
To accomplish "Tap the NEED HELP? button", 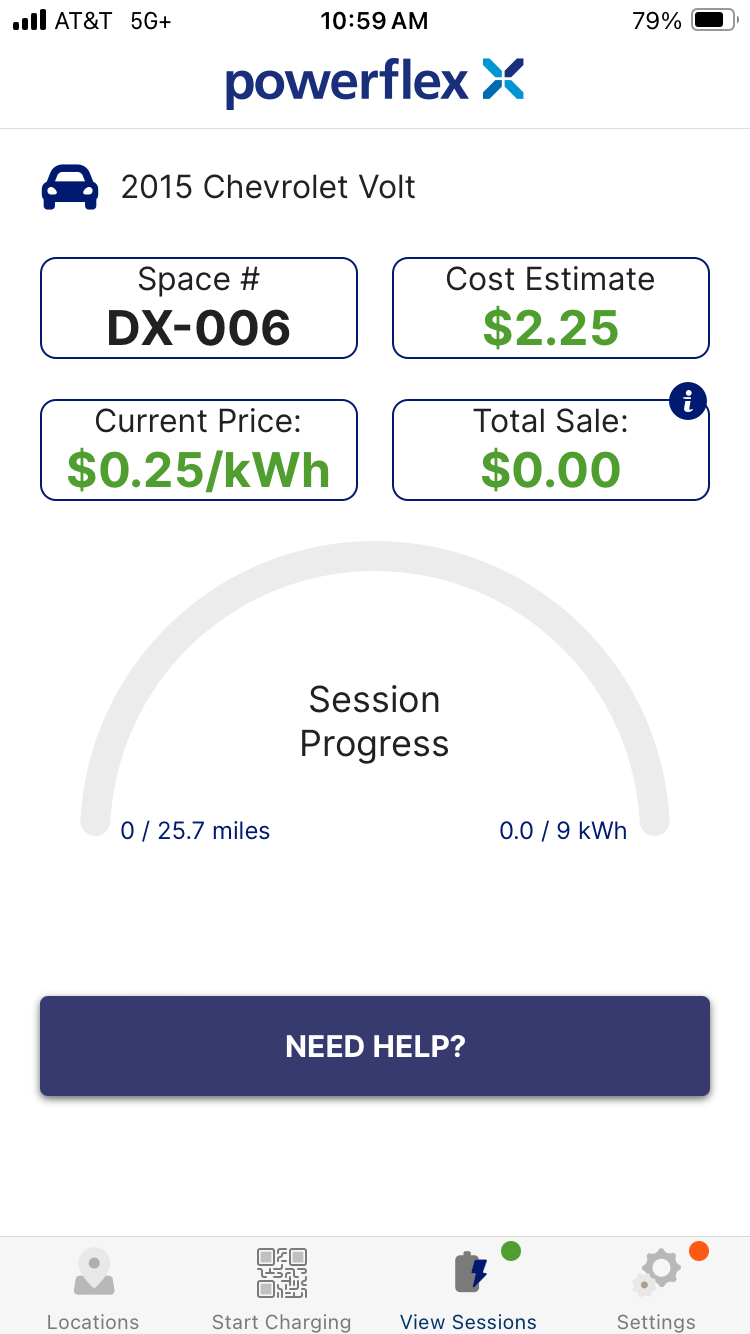I will (x=375, y=1046).
